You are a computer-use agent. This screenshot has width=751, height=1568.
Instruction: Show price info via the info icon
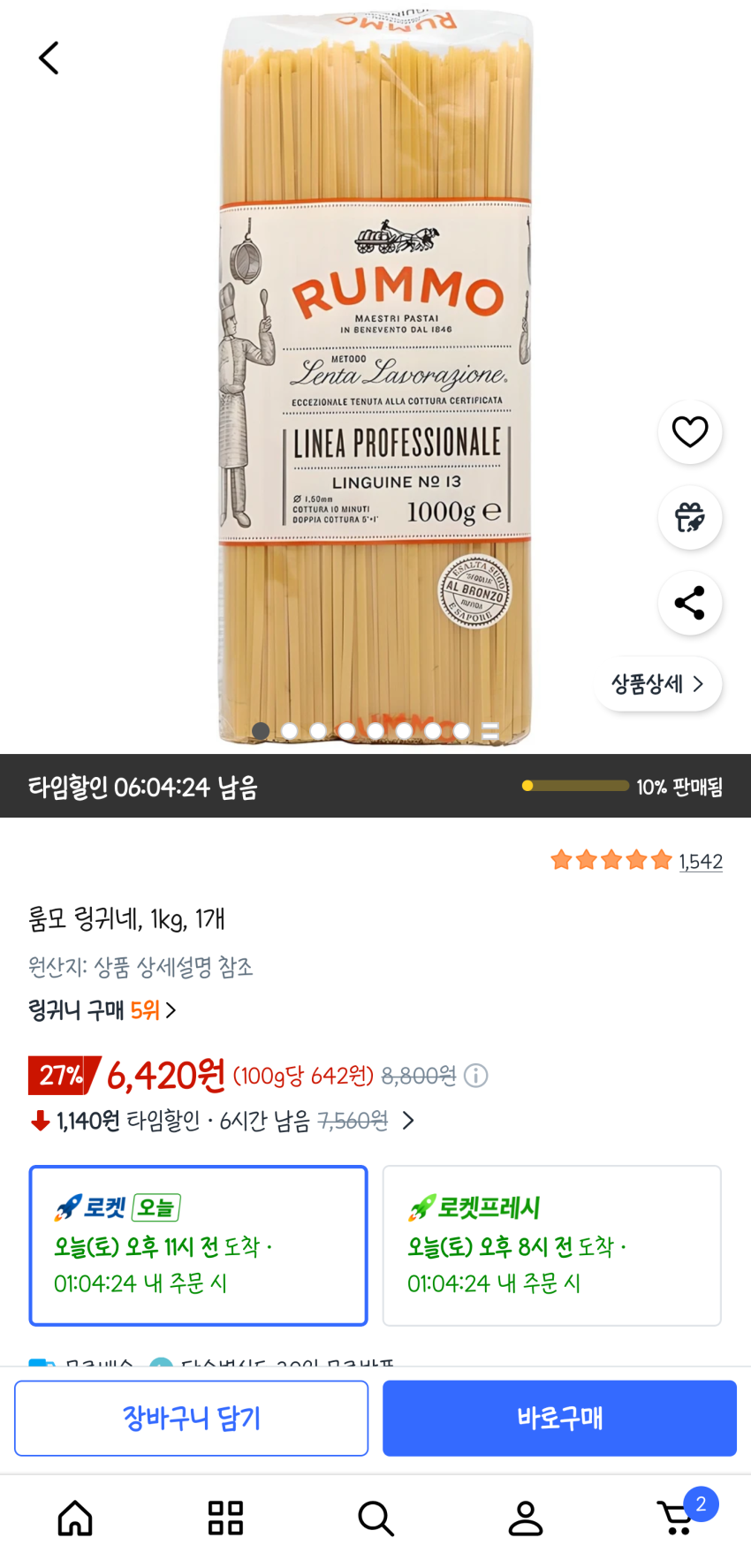pyautogui.click(x=476, y=1076)
